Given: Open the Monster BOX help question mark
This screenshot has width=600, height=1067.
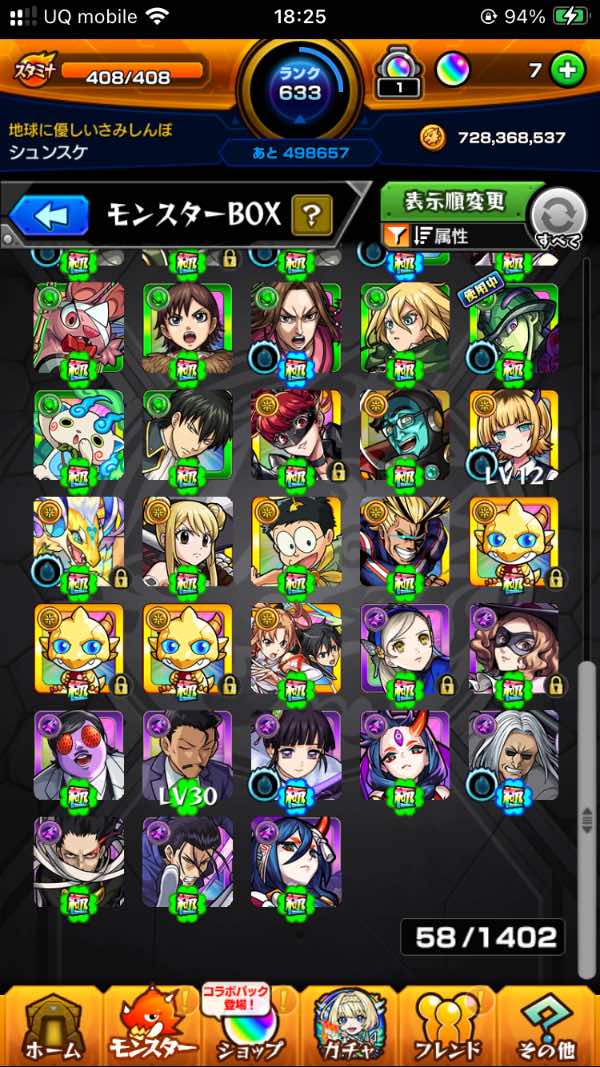Looking at the screenshot, I should coord(312,215).
